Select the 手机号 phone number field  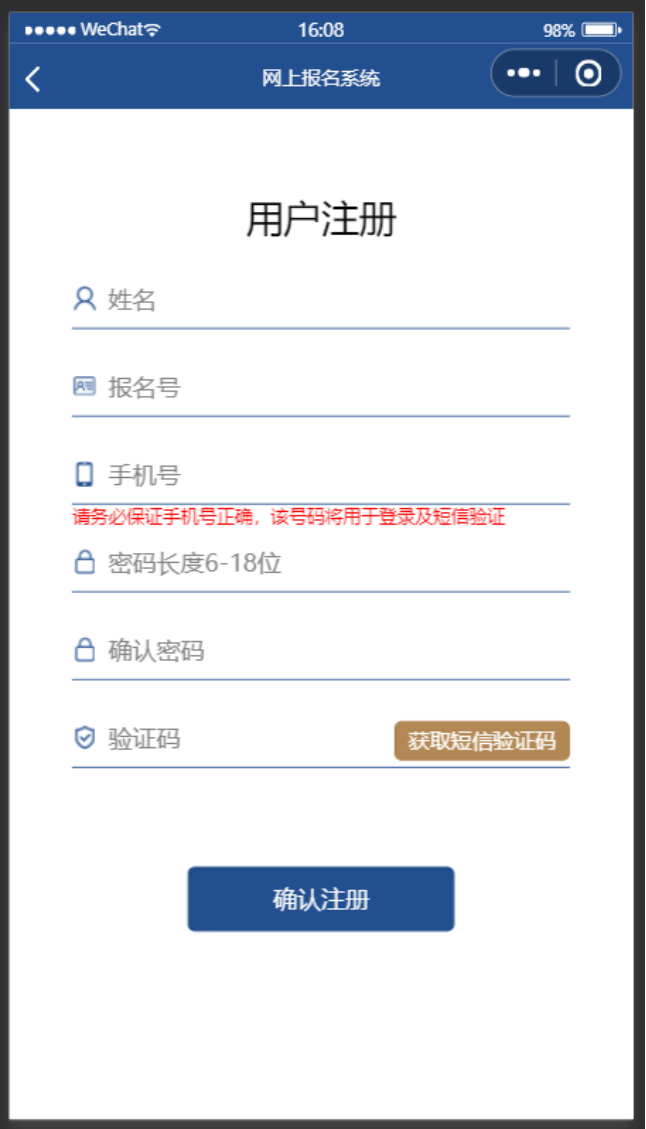tap(320, 476)
